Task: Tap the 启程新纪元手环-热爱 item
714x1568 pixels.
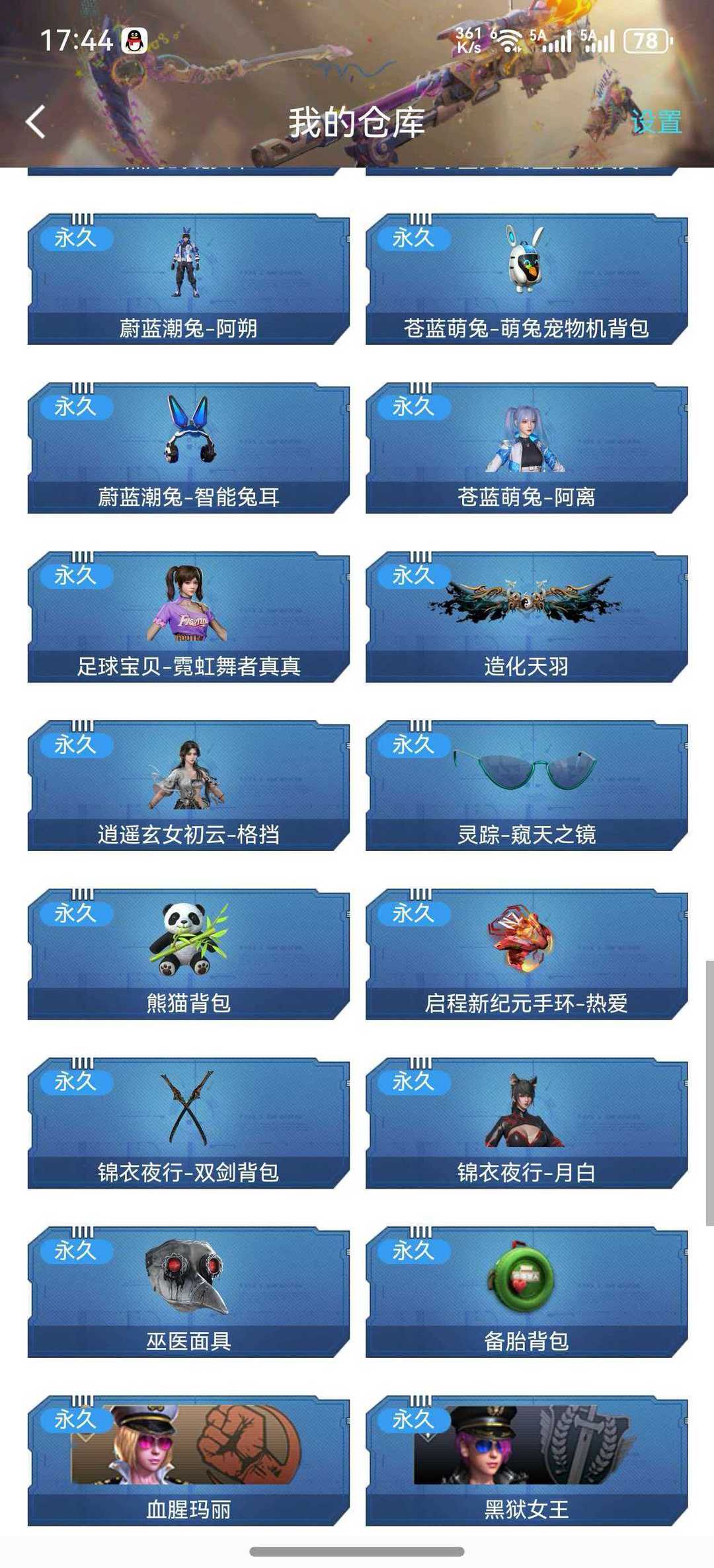Action: tap(527, 954)
